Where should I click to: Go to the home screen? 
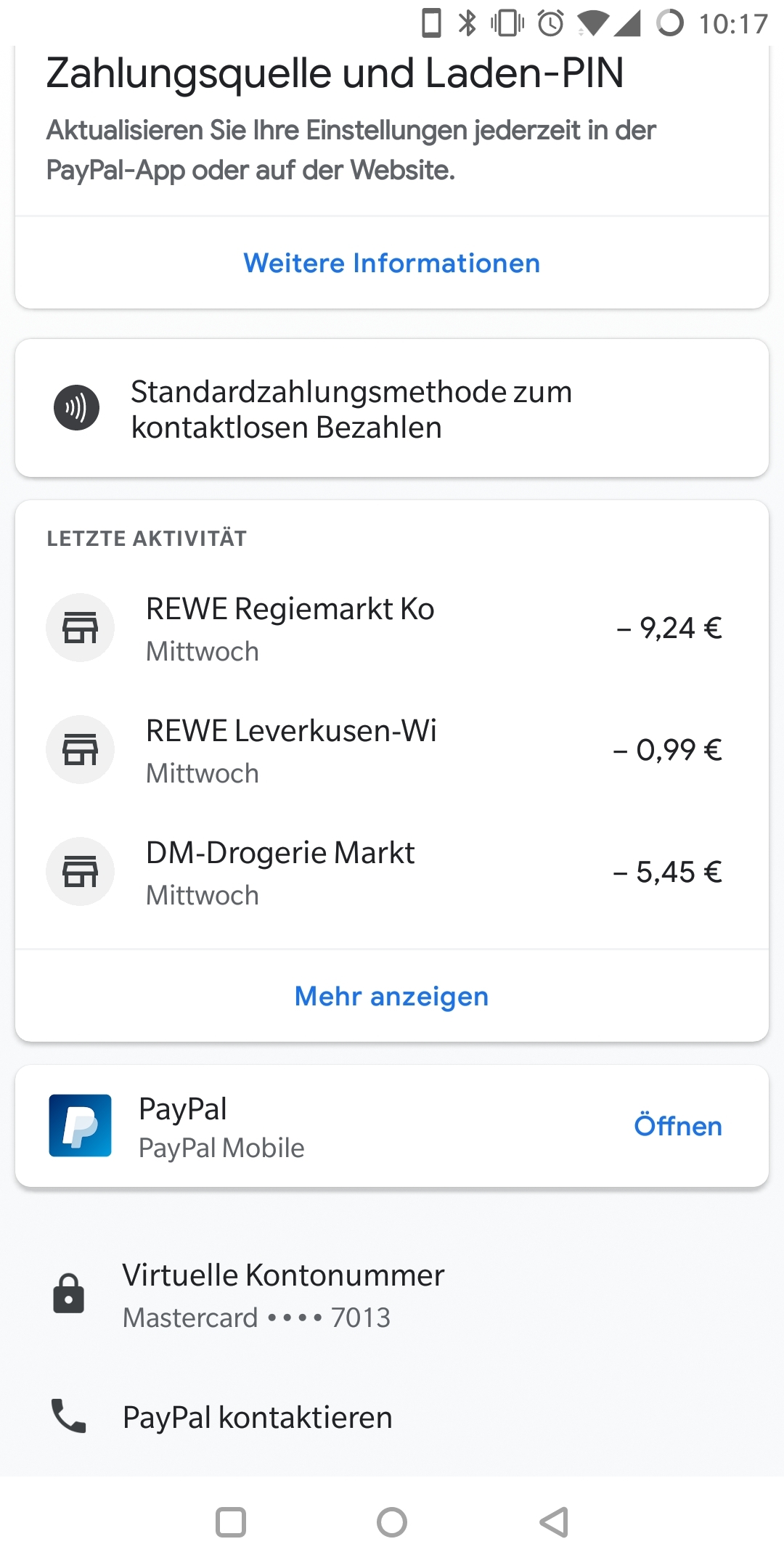tap(392, 1522)
